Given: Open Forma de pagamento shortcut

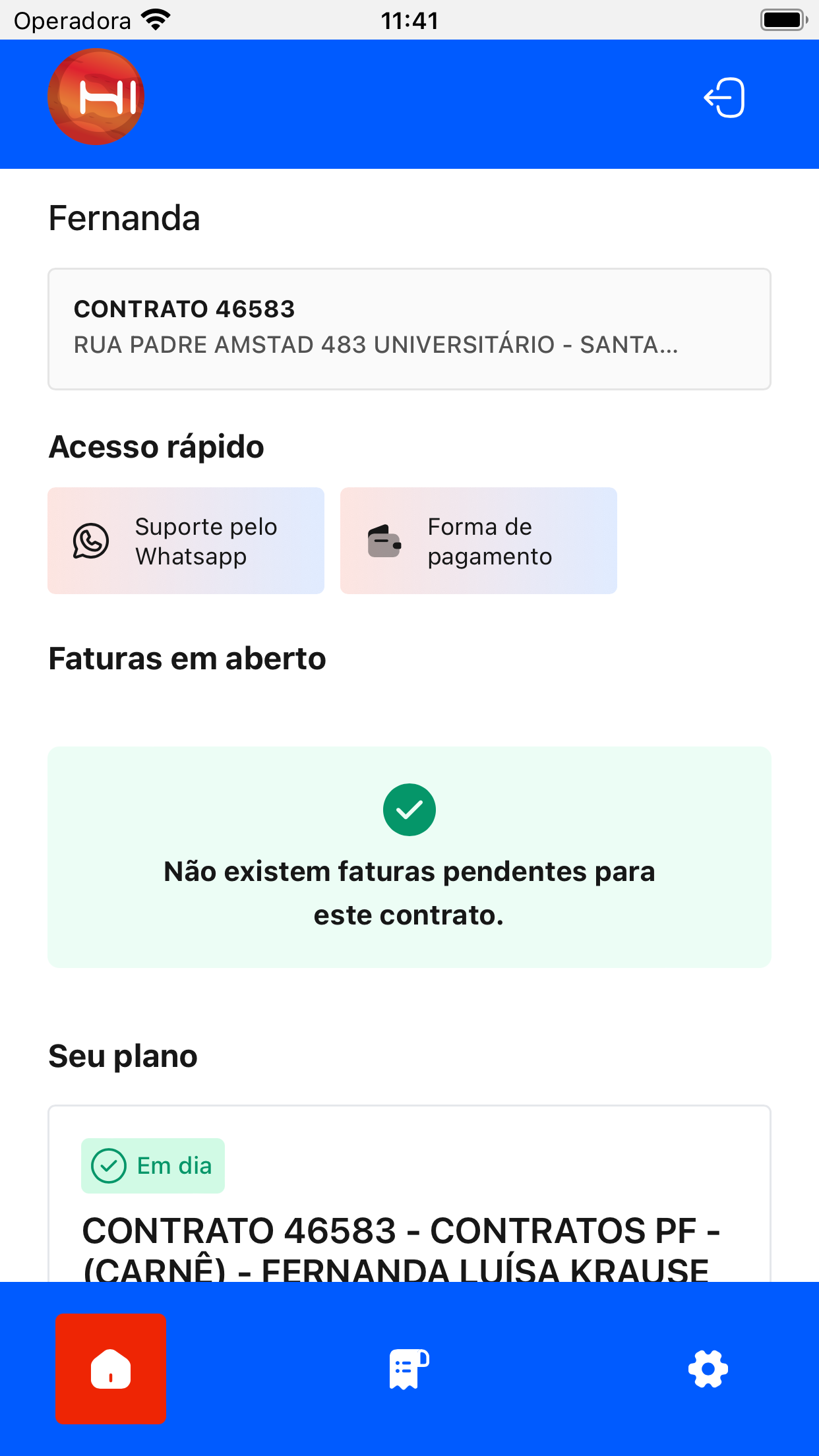Looking at the screenshot, I should 479,541.
